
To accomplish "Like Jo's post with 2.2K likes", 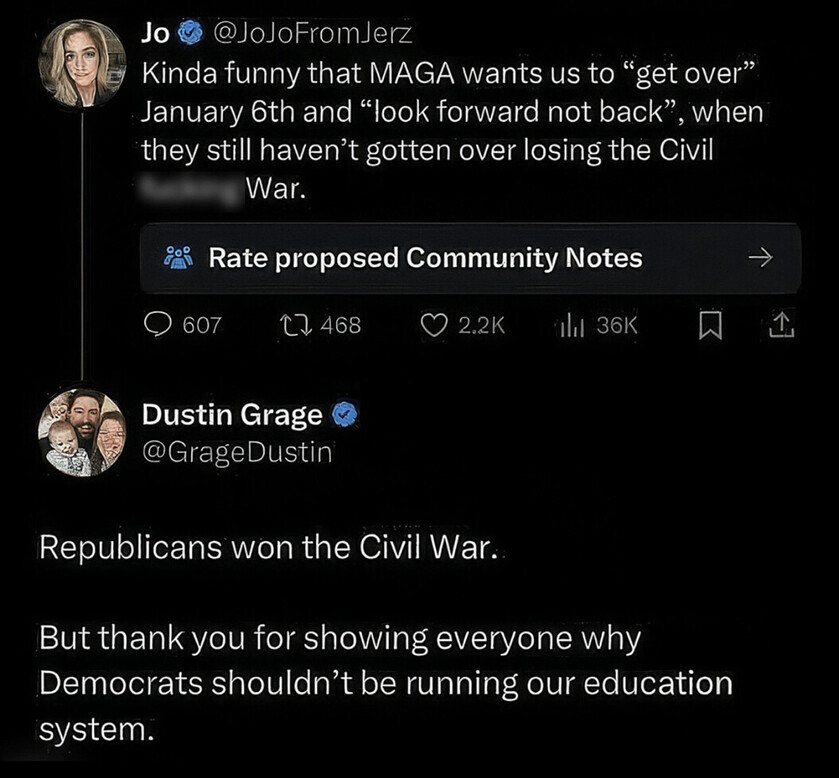I will (432, 325).
